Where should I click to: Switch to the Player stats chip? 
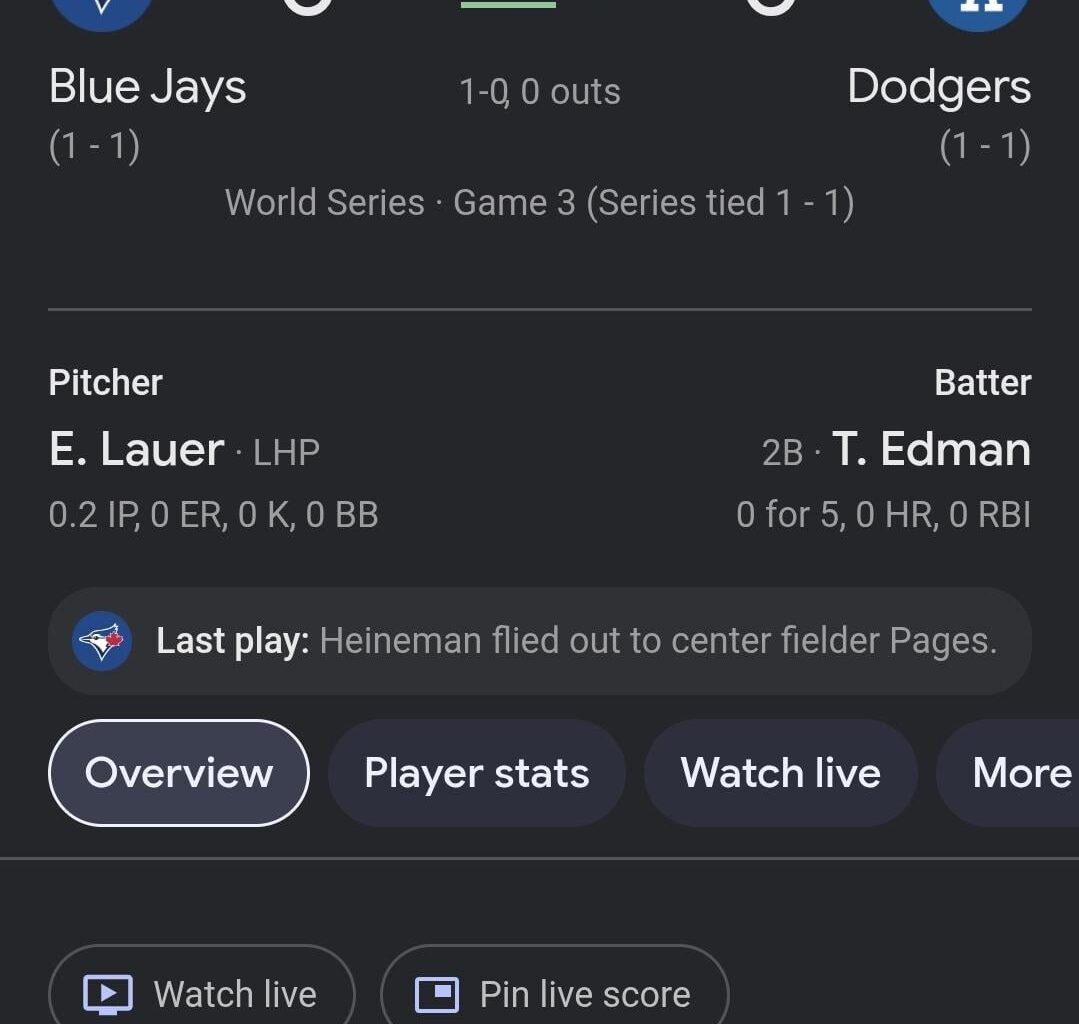(476, 773)
